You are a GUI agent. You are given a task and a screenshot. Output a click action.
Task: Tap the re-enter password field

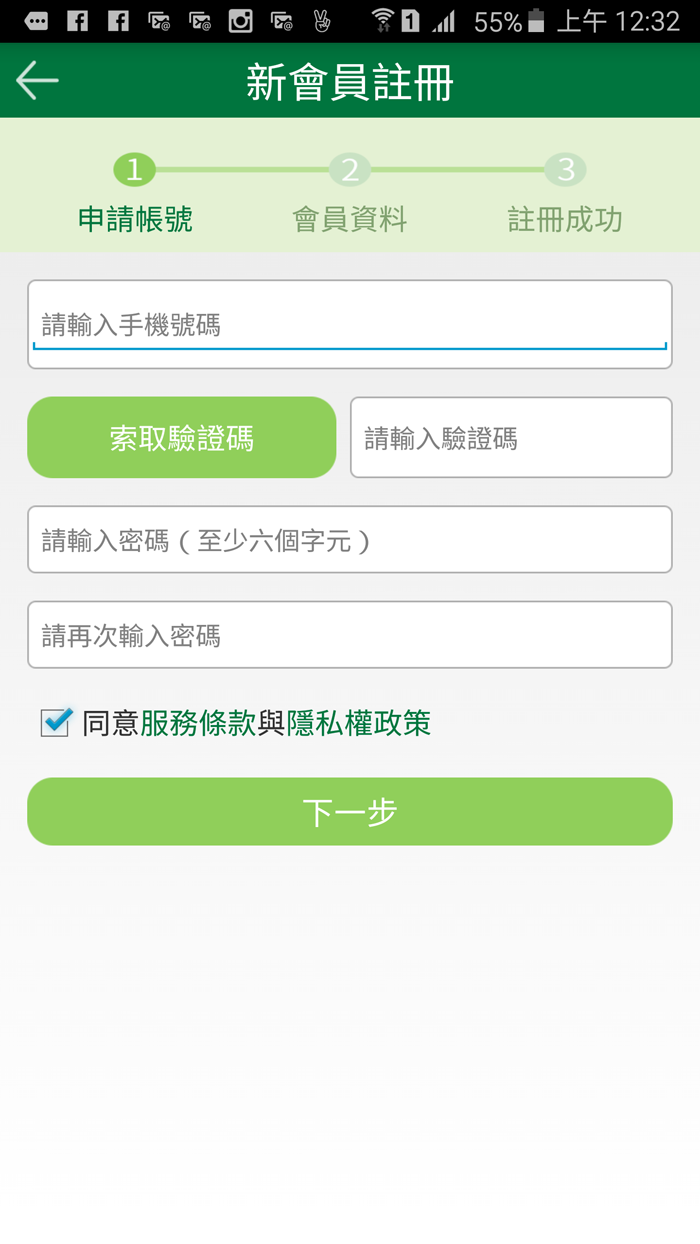click(350, 635)
